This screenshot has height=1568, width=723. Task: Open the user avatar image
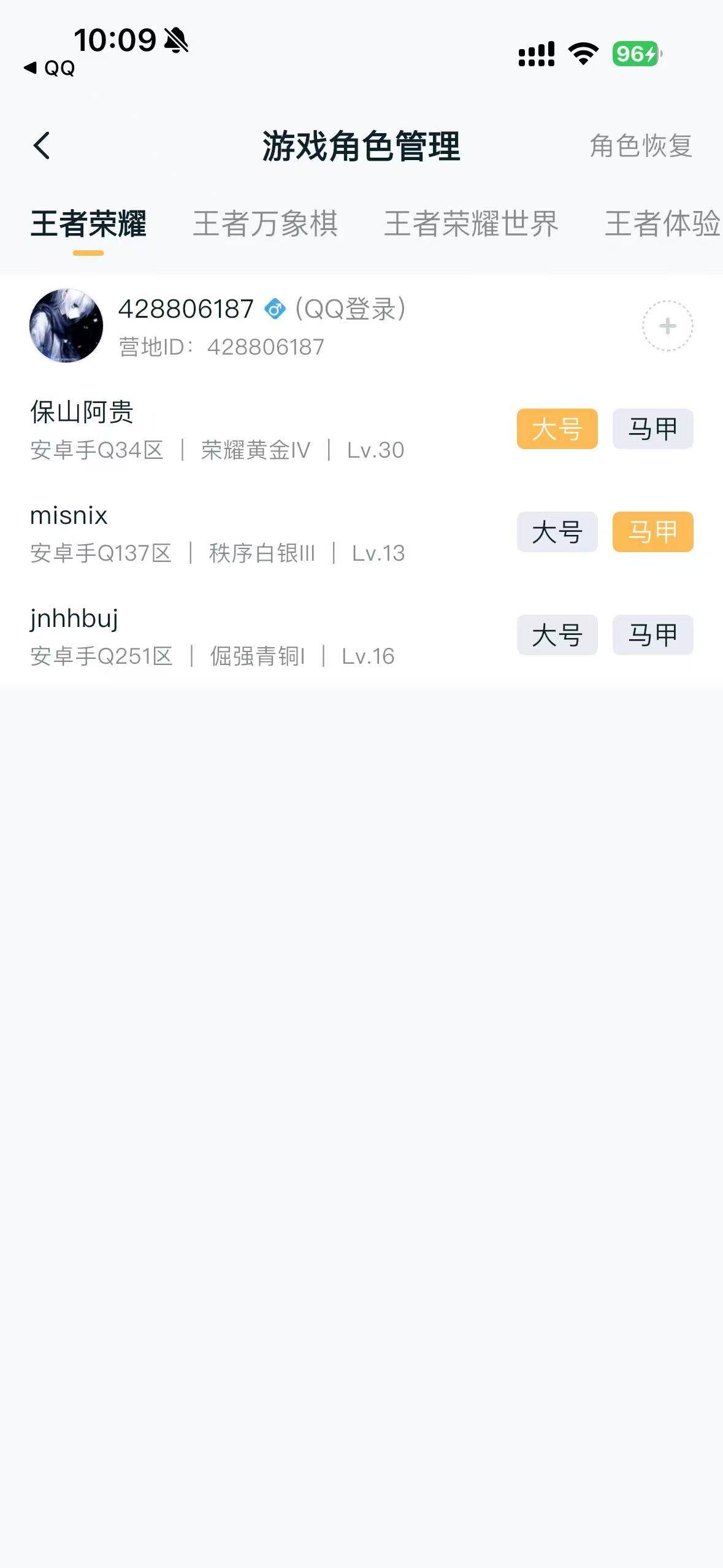tap(67, 325)
